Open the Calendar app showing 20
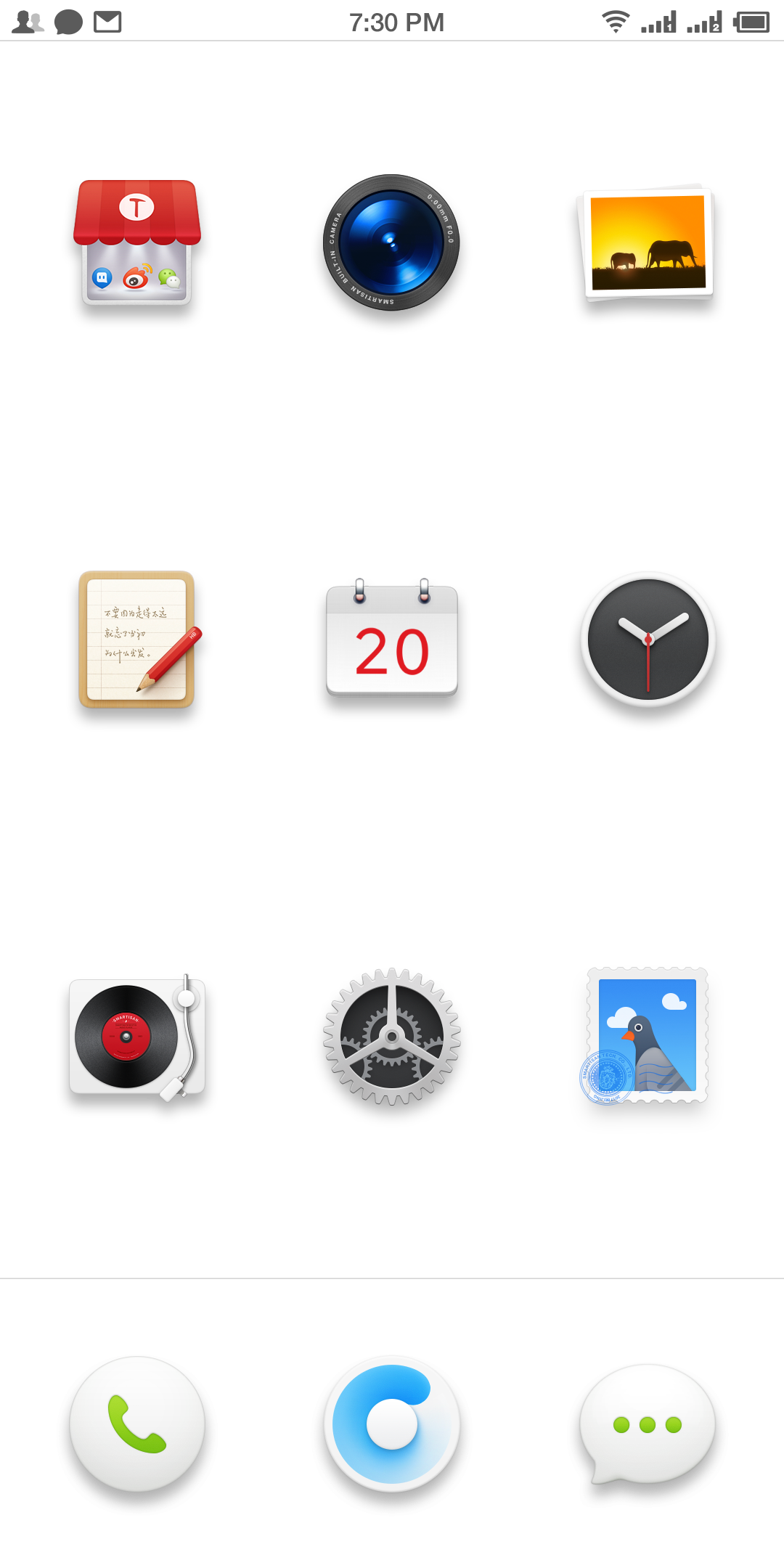The height and width of the screenshot is (1568, 784). [x=392, y=641]
